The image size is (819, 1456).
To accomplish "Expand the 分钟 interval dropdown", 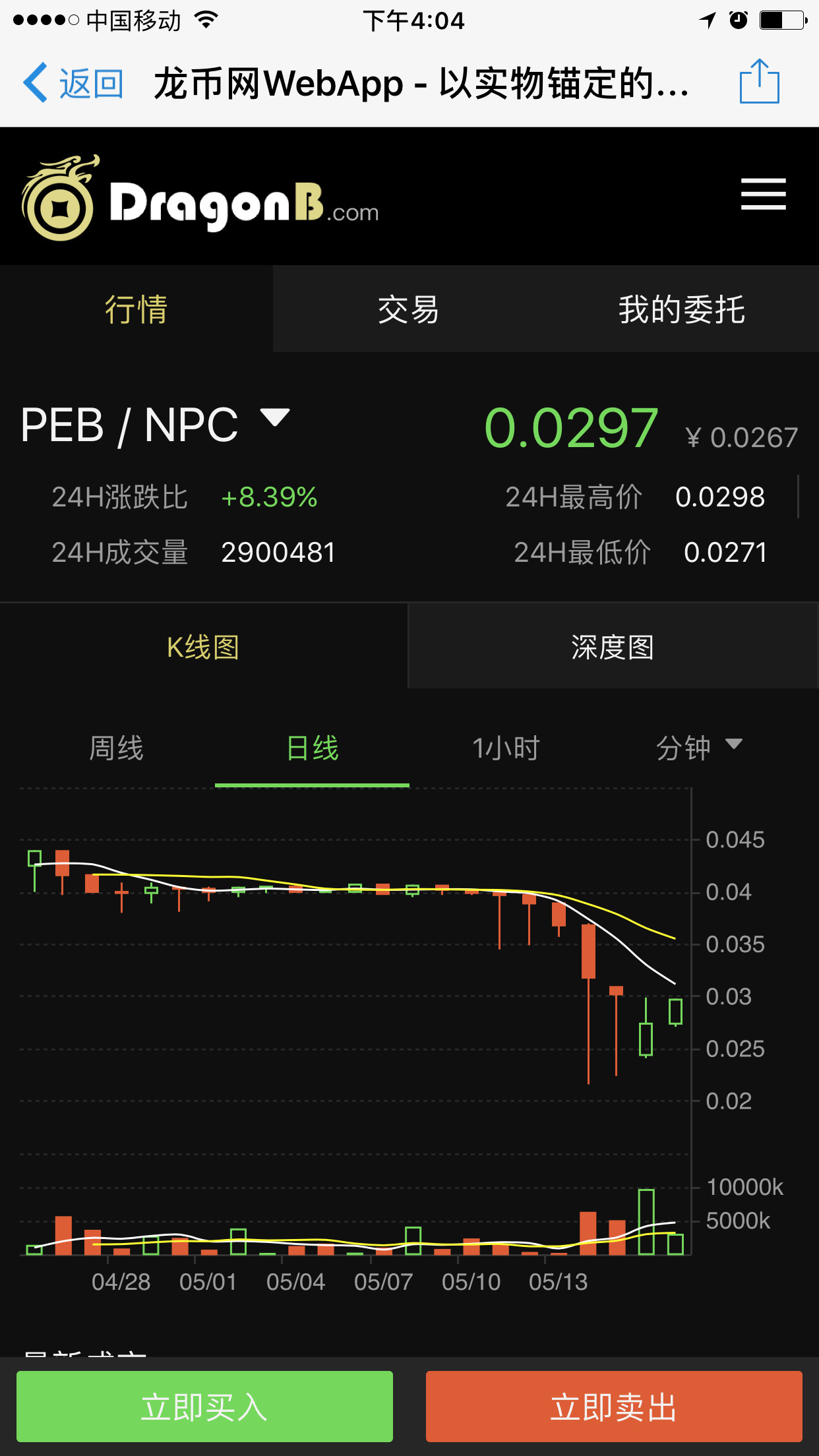I will (699, 748).
